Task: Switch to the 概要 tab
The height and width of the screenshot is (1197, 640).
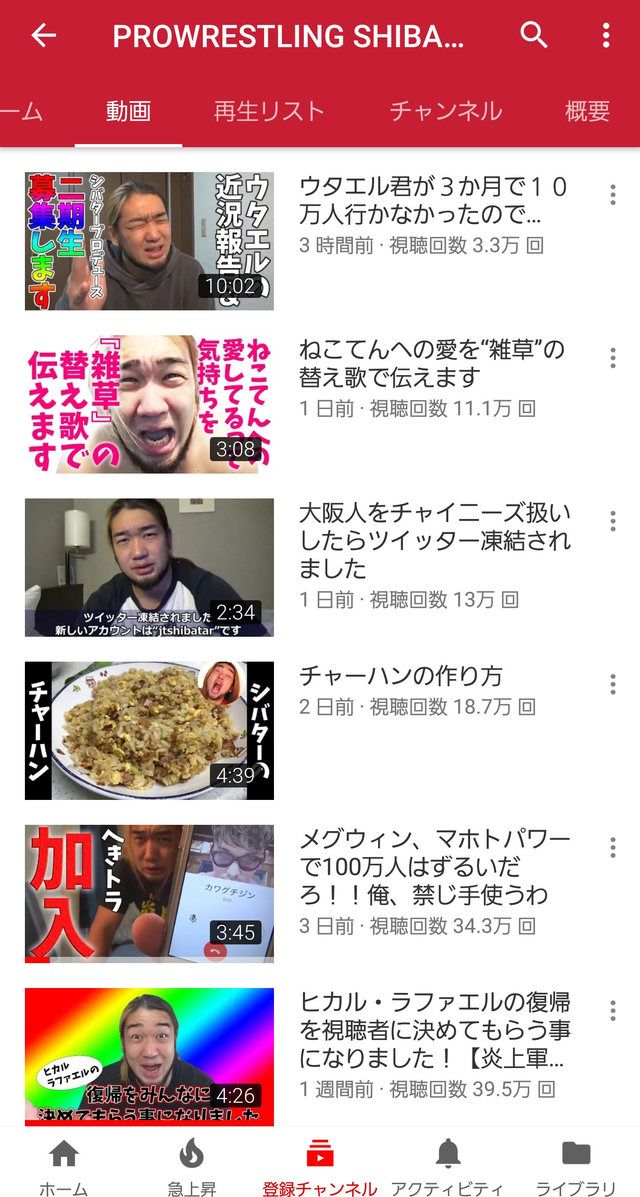Action: [x=587, y=111]
